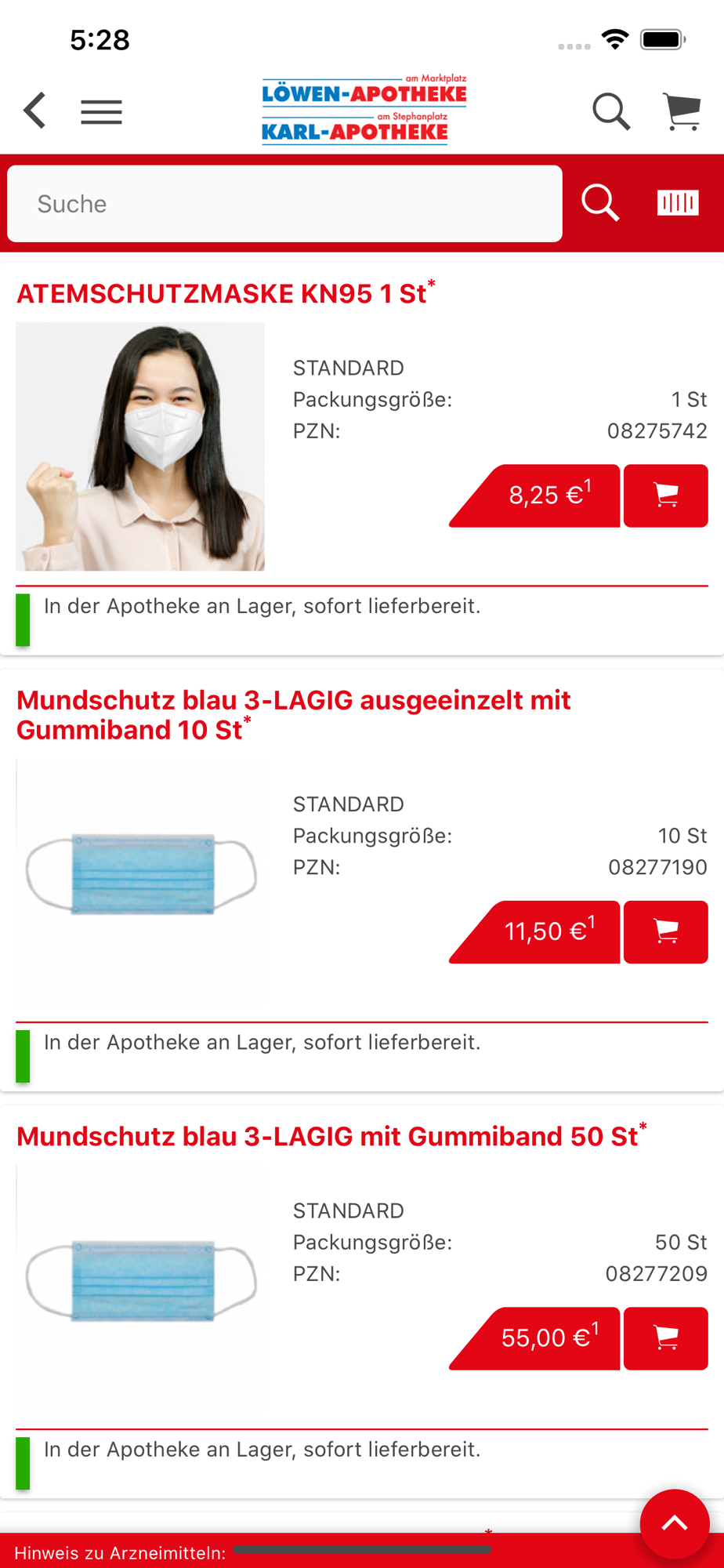Go back using the header arrow
The height and width of the screenshot is (1568, 724).
tap(35, 111)
